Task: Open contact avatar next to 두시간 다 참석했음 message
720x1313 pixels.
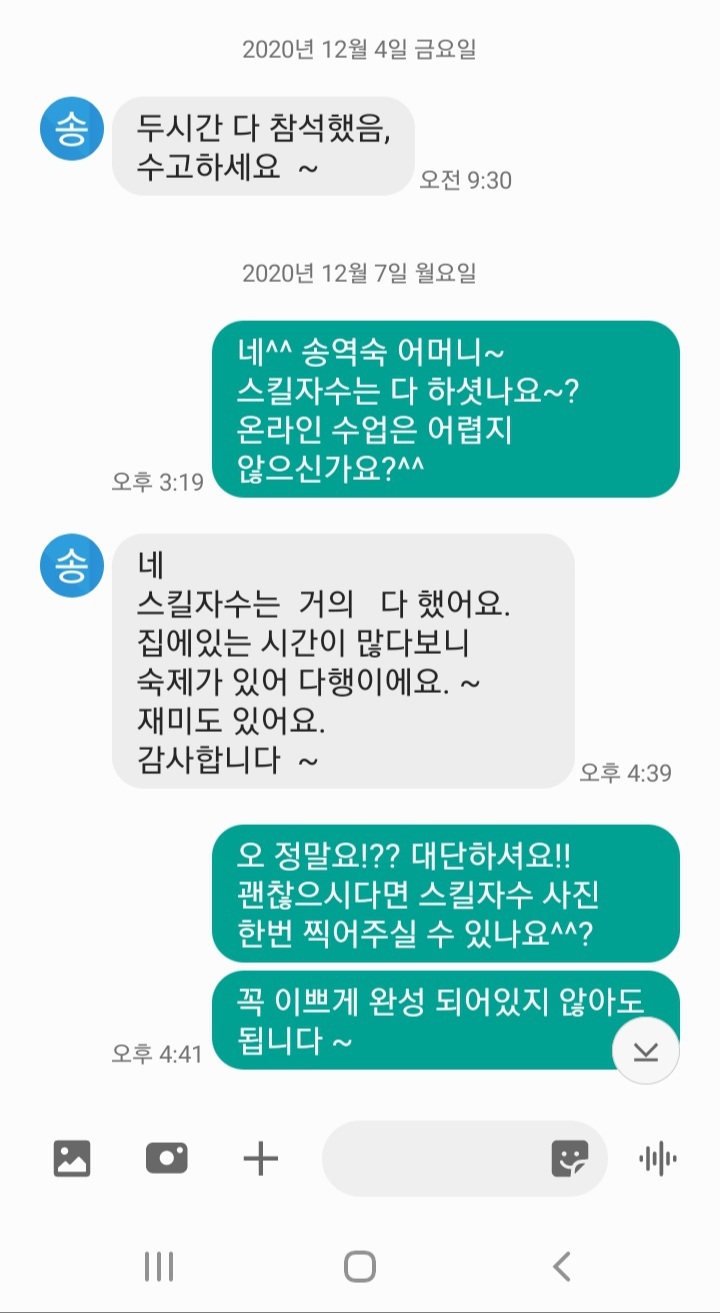Action: coord(71,129)
